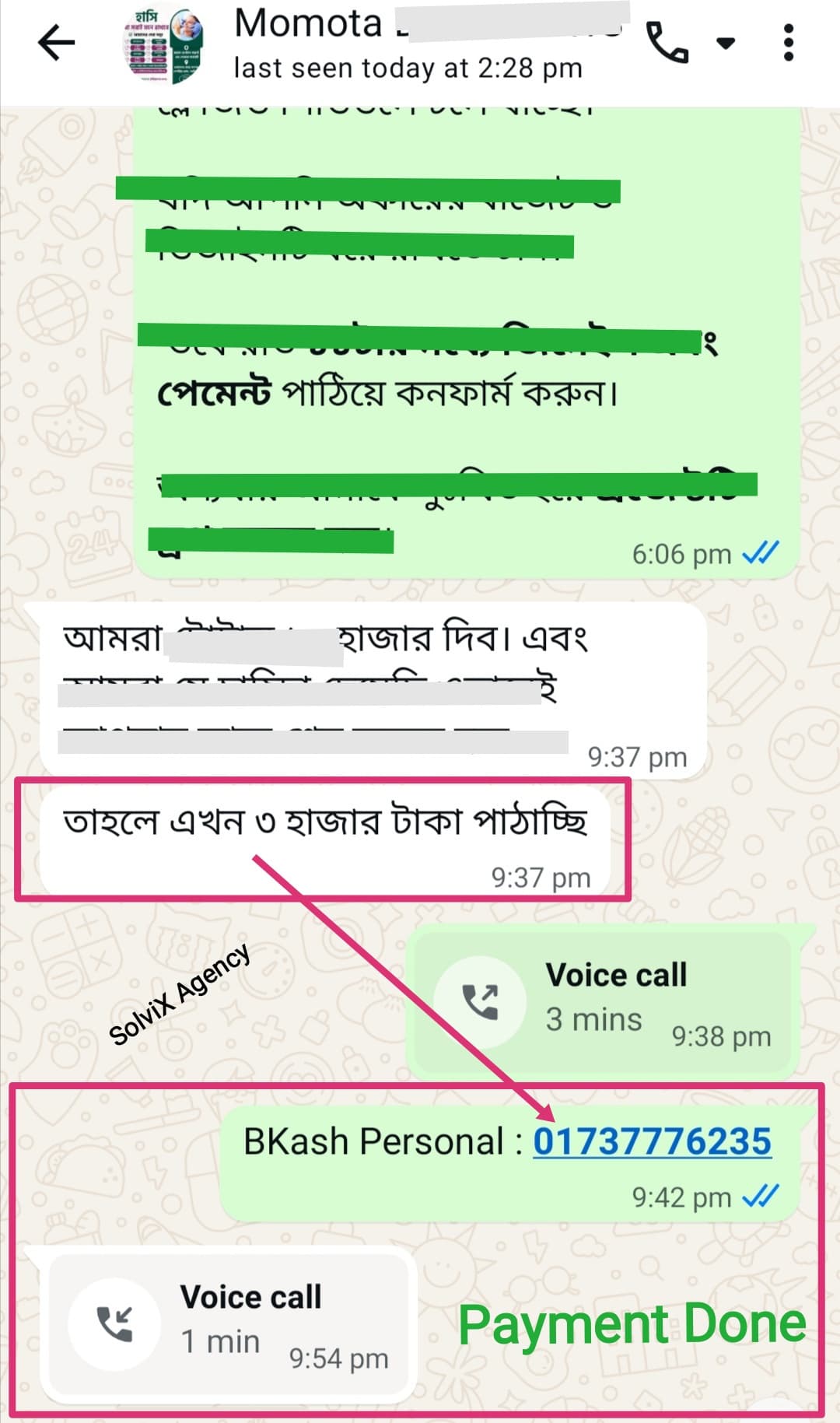Open Momota's profile picture

click(164, 45)
